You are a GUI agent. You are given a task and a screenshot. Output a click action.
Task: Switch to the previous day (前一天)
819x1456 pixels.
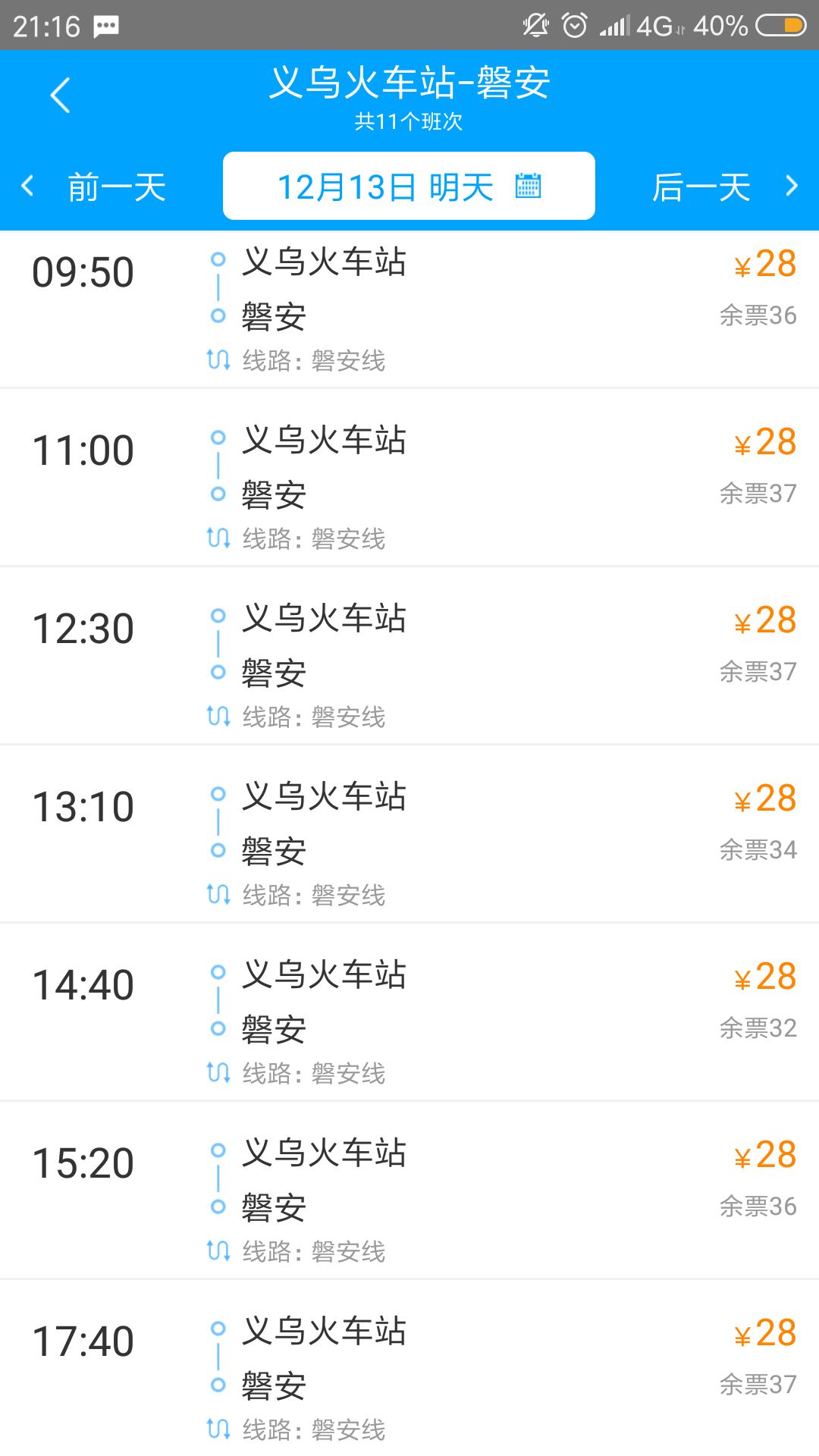click(95, 187)
